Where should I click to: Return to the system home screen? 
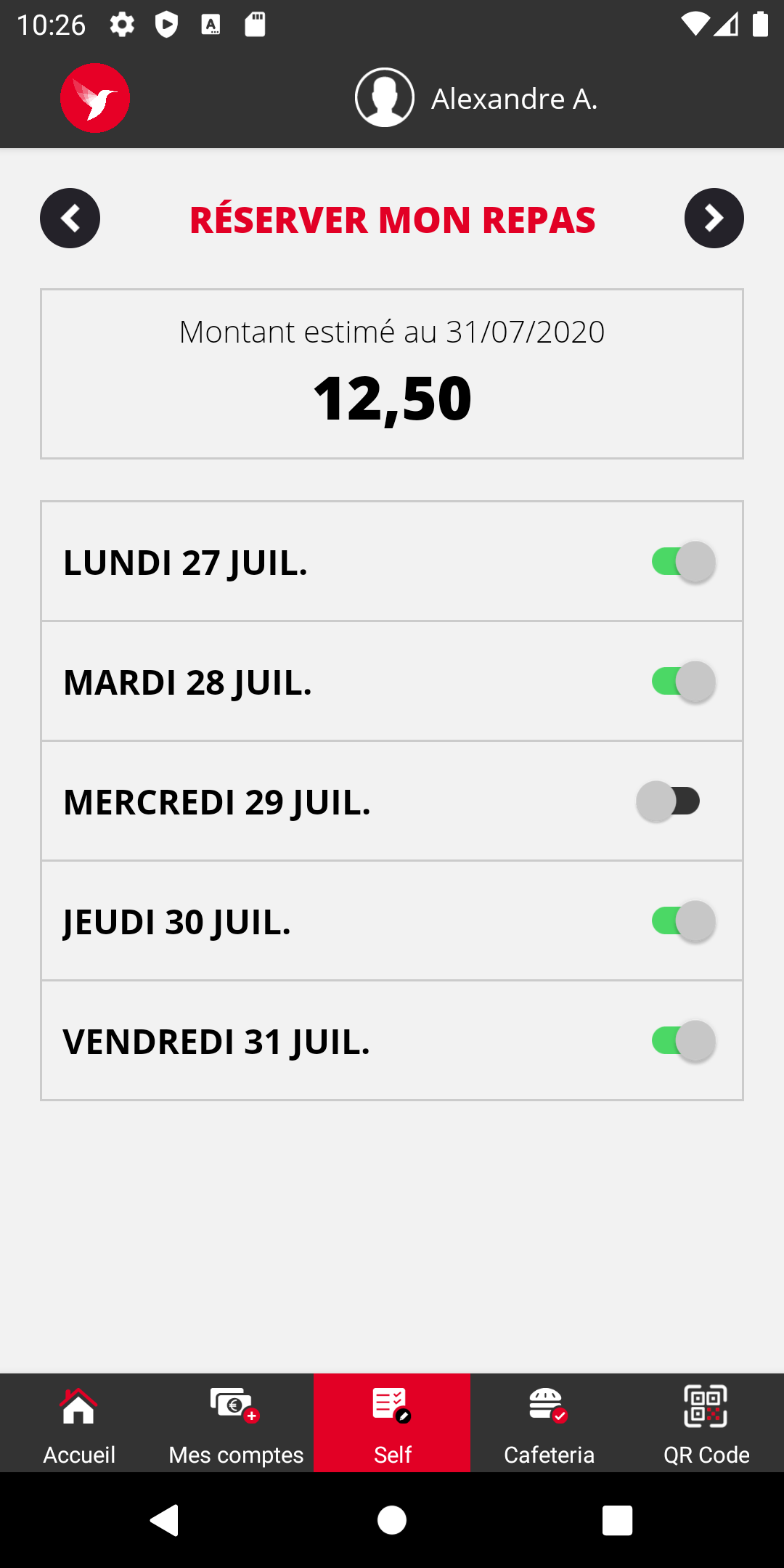392,1520
